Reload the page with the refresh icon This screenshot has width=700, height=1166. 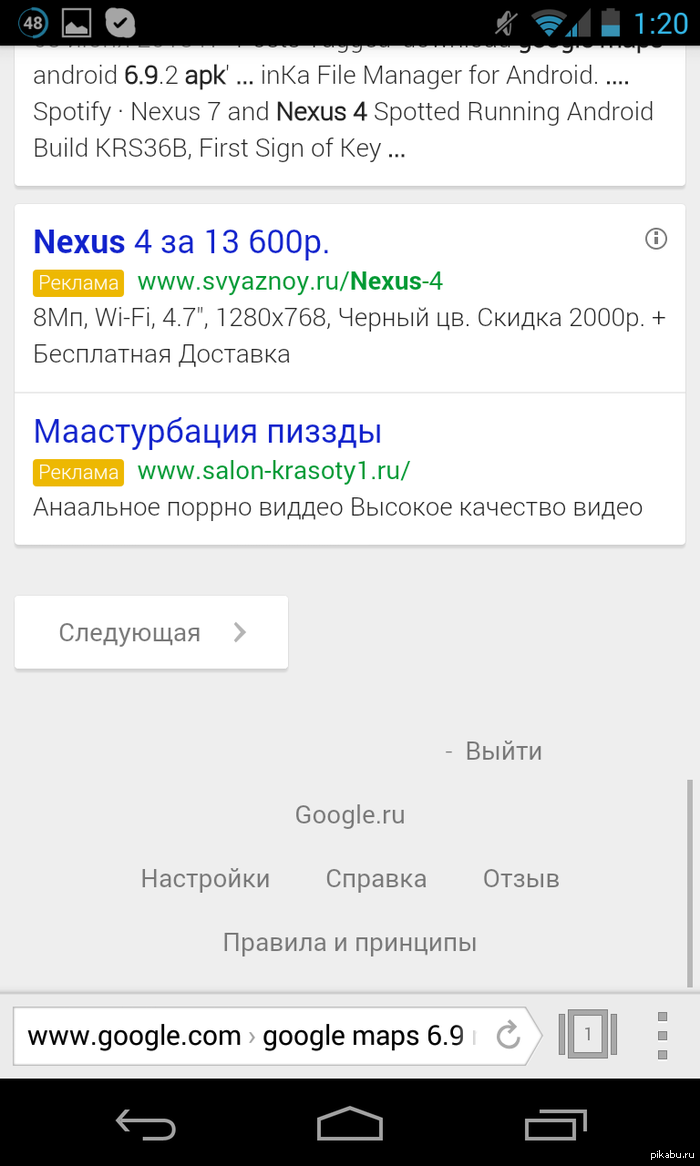[508, 1036]
